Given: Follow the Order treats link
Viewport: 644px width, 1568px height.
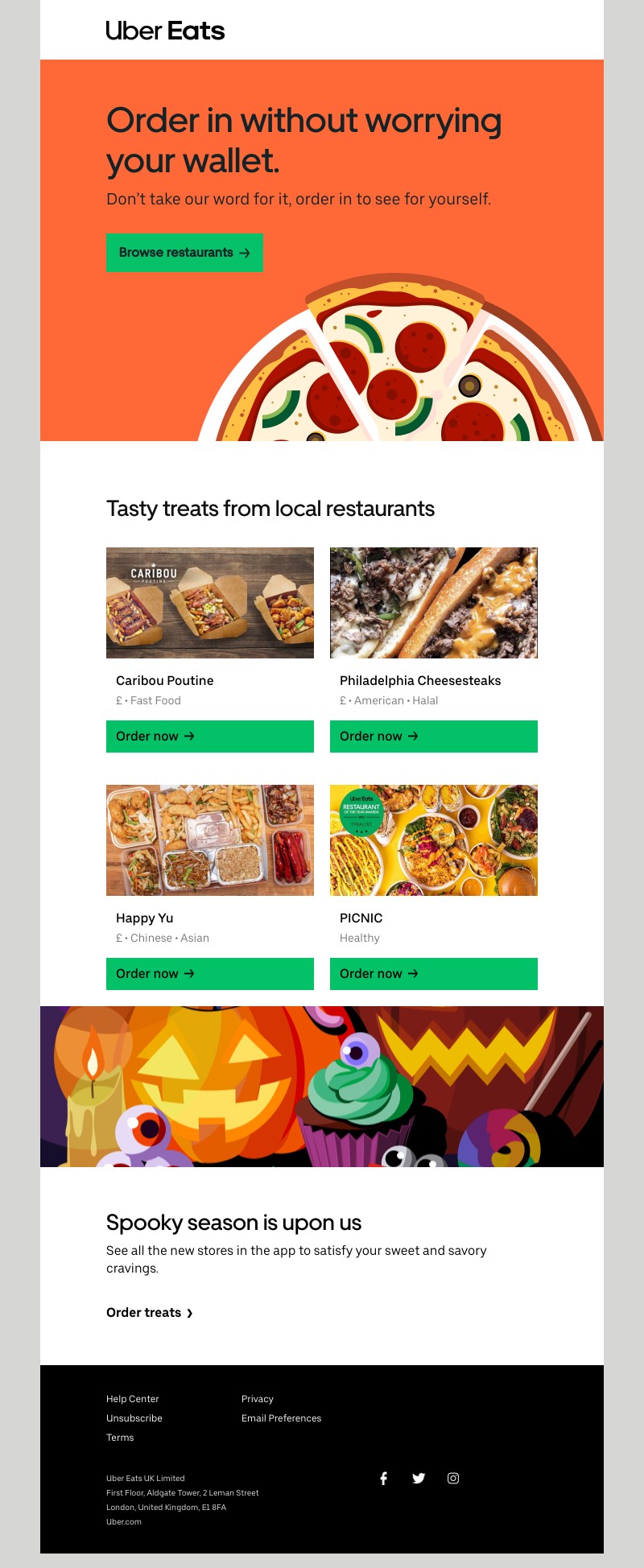Looking at the screenshot, I should [x=149, y=1313].
